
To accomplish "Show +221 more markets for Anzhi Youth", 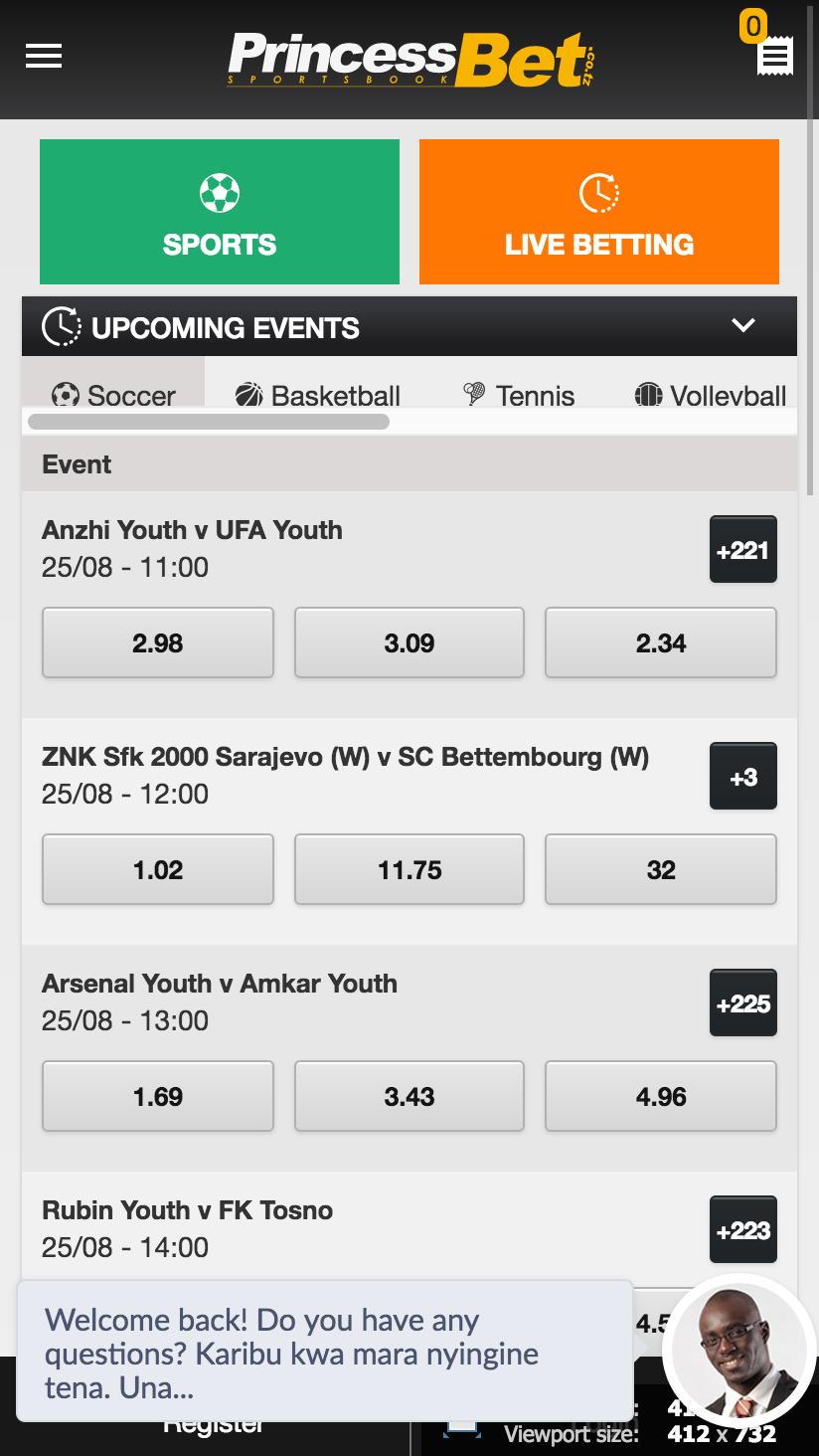I will click(x=743, y=550).
